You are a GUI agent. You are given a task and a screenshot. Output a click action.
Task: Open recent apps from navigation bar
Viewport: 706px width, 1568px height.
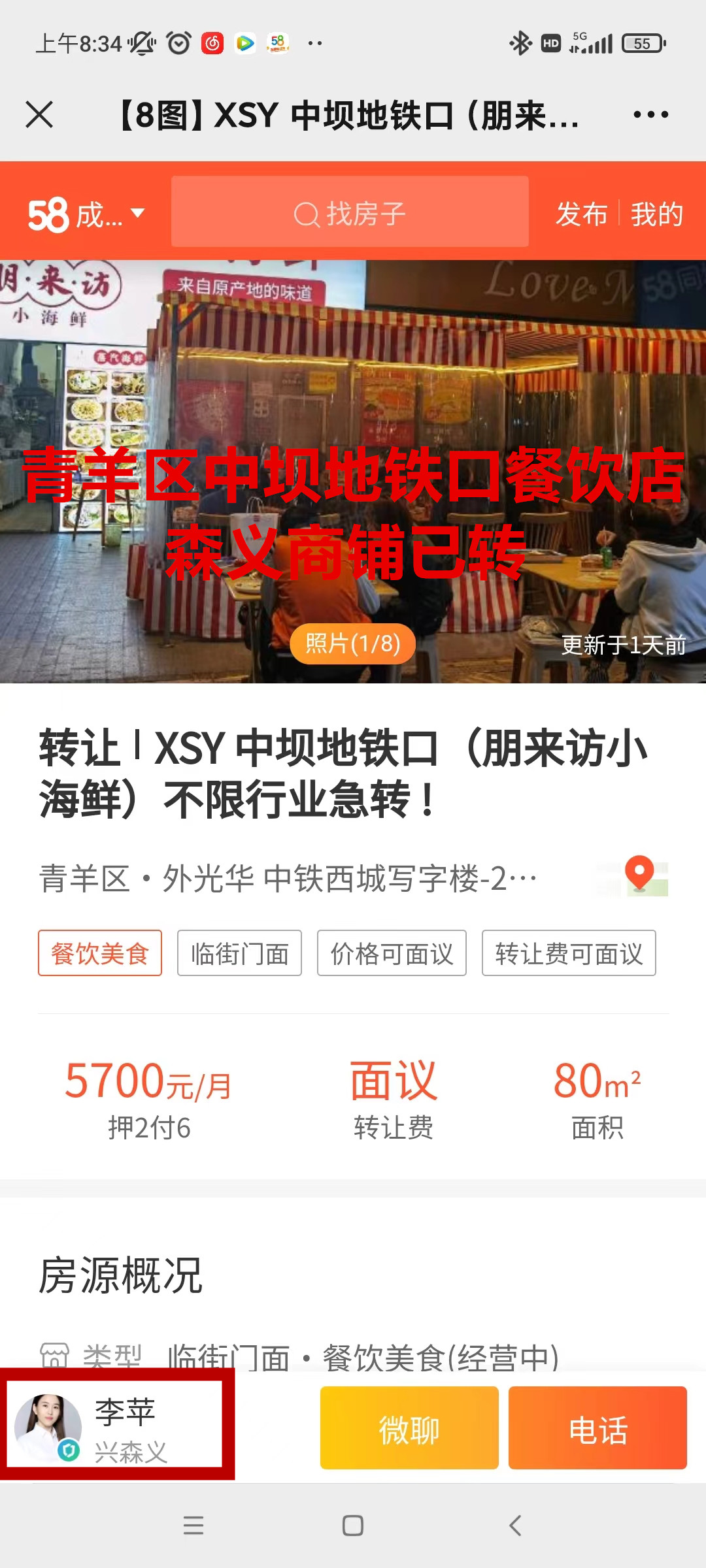pyautogui.click(x=193, y=1526)
